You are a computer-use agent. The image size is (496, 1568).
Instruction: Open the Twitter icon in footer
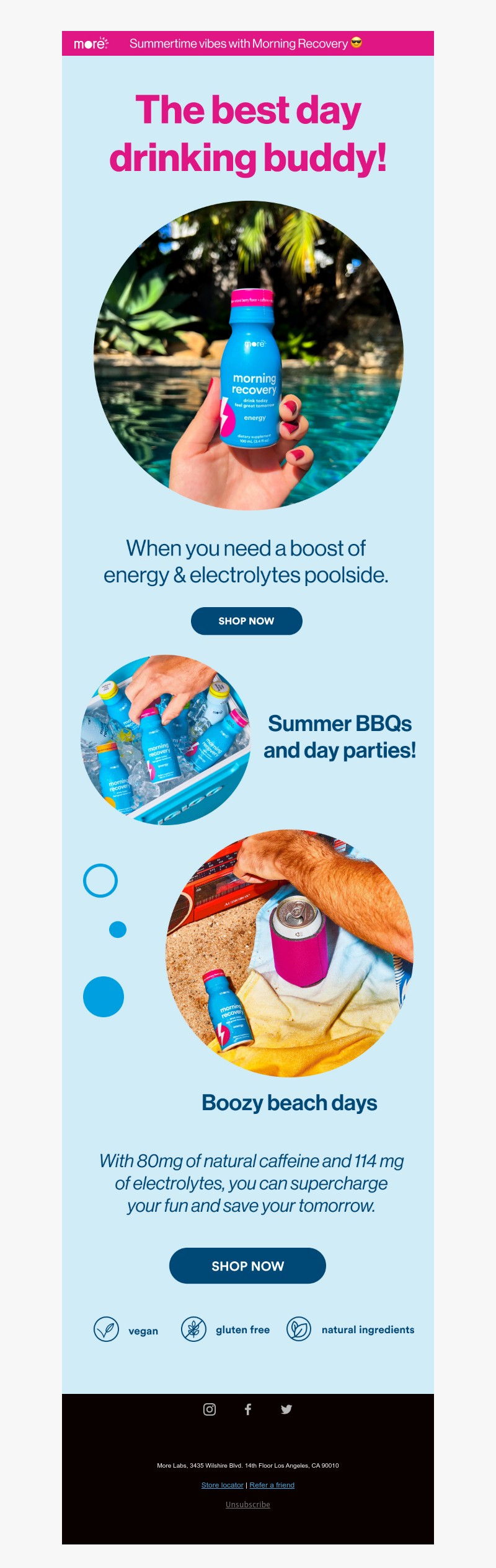click(x=286, y=1409)
